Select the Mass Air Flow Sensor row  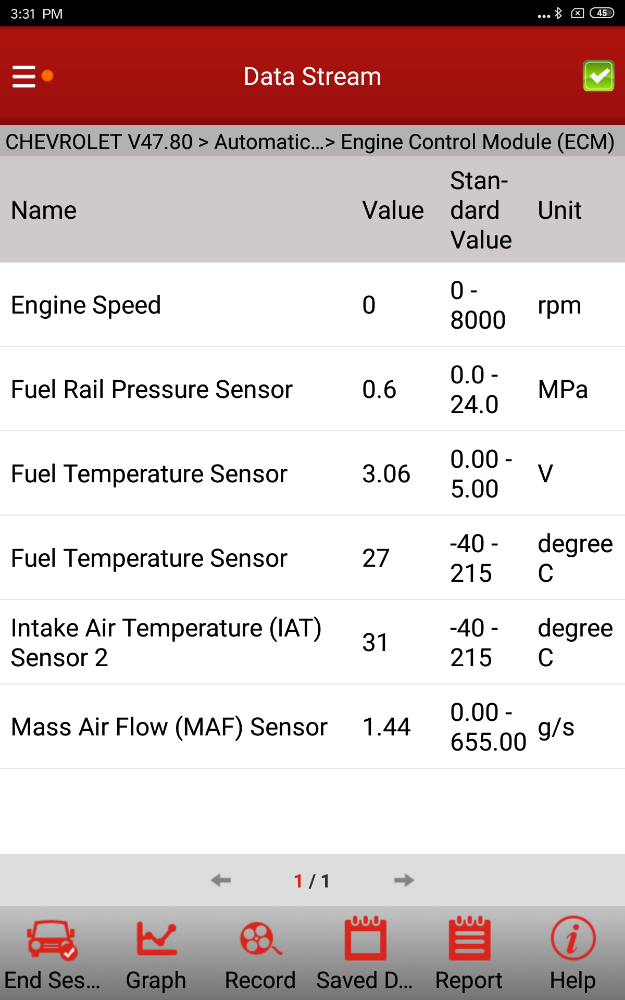(312, 726)
